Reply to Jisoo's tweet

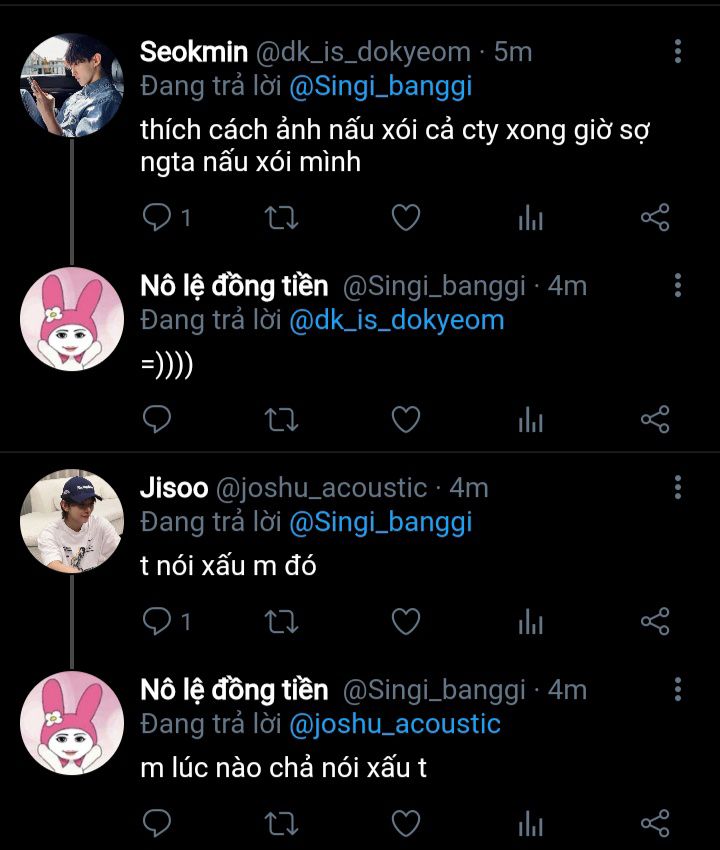[157, 622]
